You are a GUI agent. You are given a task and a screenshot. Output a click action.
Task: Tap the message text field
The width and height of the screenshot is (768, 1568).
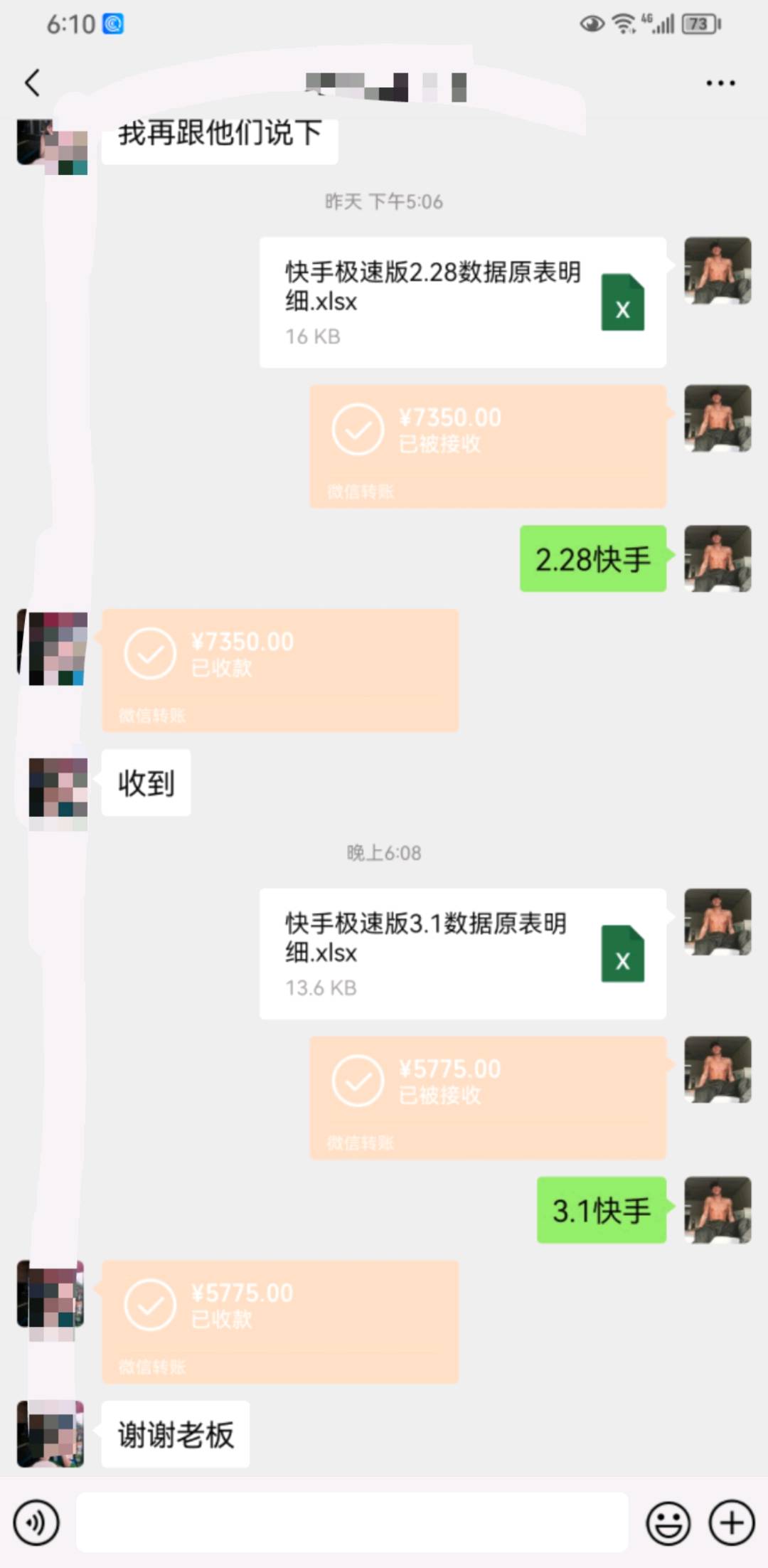(352, 1523)
